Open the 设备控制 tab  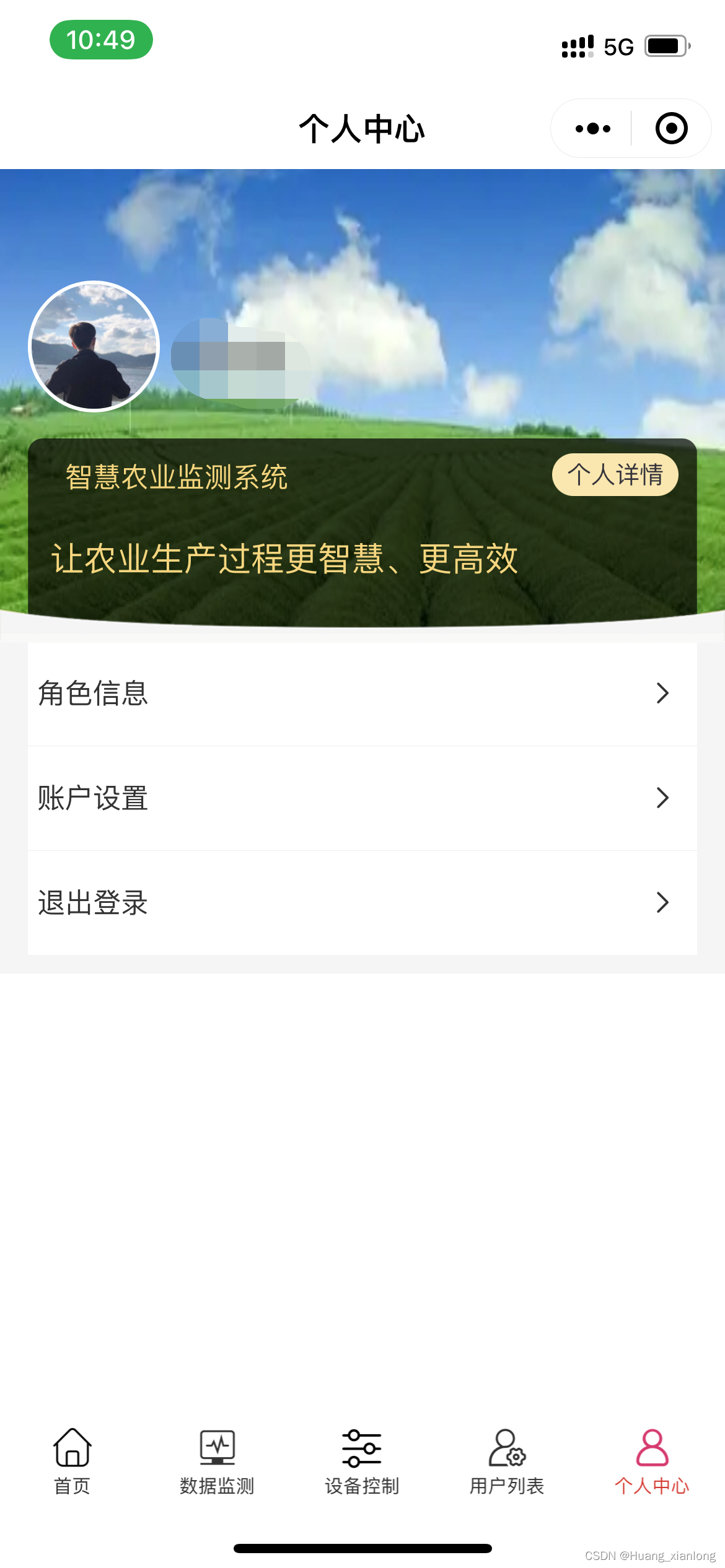tap(362, 1461)
